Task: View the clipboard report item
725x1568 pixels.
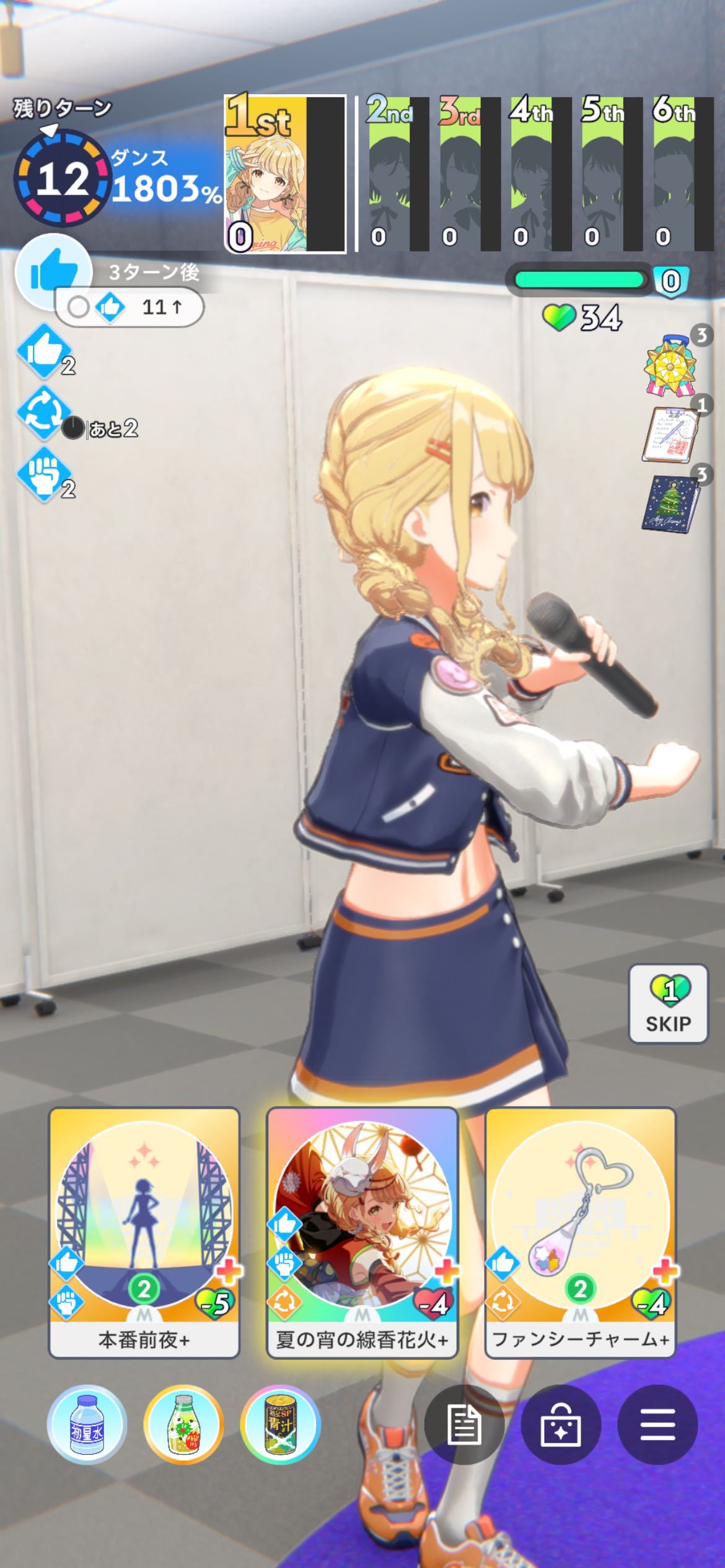Action: pos(670,435)
